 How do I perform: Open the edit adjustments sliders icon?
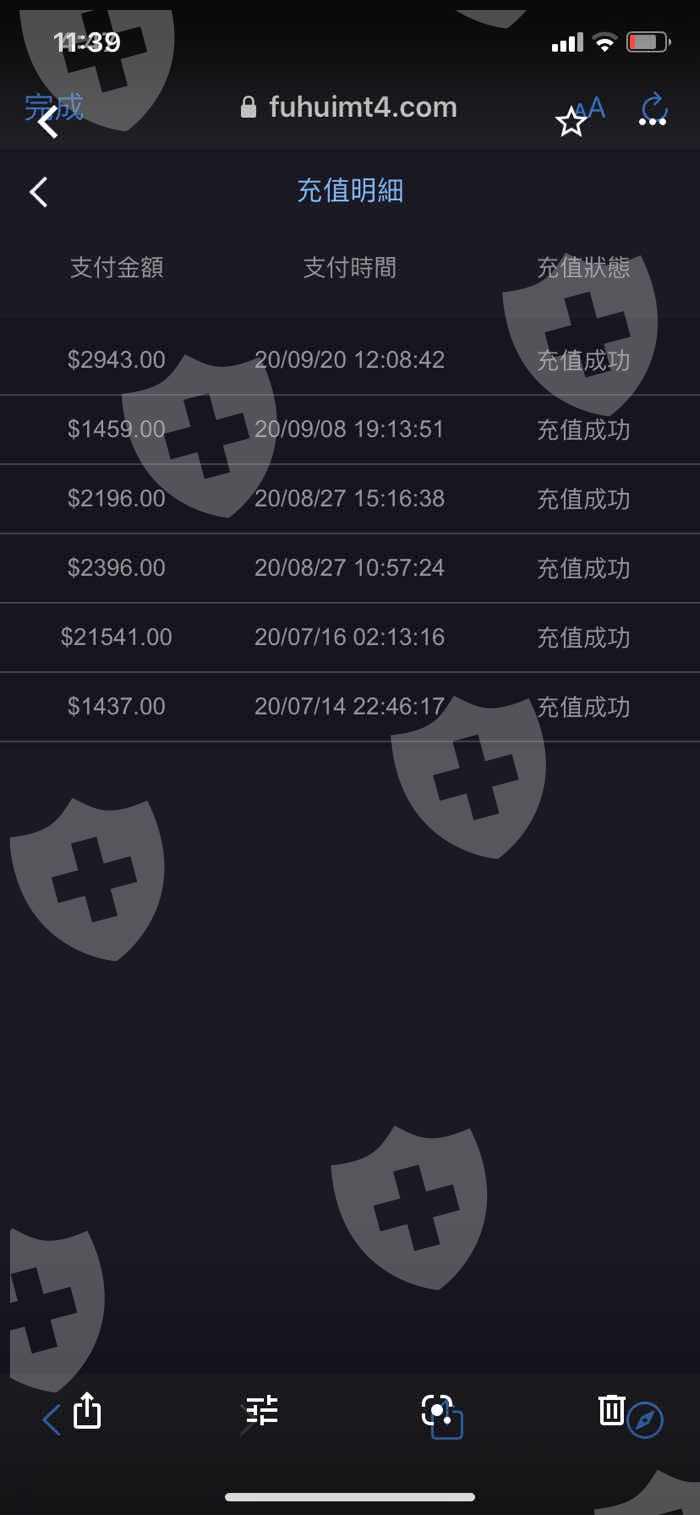pyautogui.click(x=262, y=1410)
